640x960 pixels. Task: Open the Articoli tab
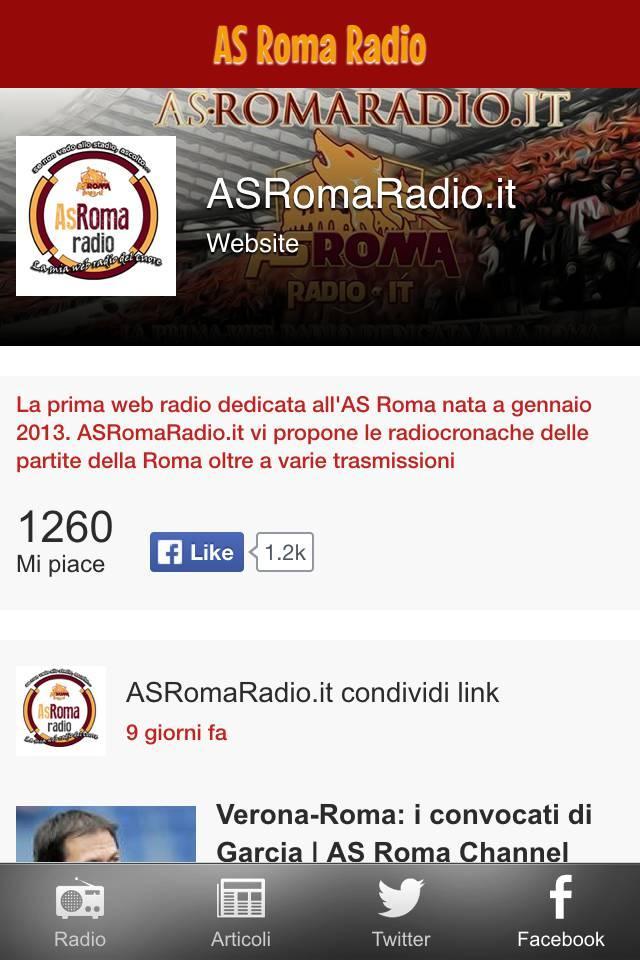click(240, 912)
